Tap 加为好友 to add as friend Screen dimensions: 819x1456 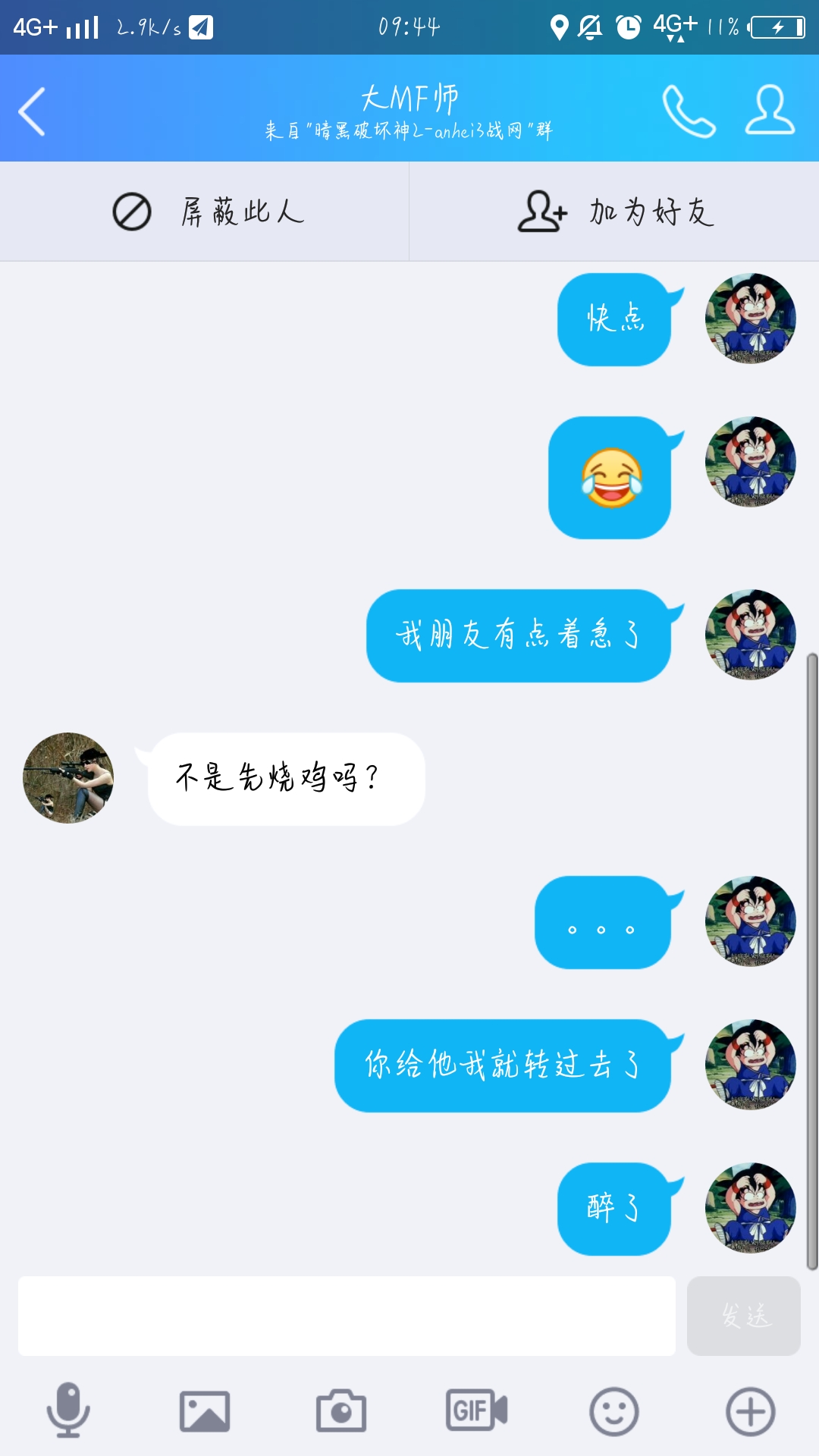coord(614,212)
